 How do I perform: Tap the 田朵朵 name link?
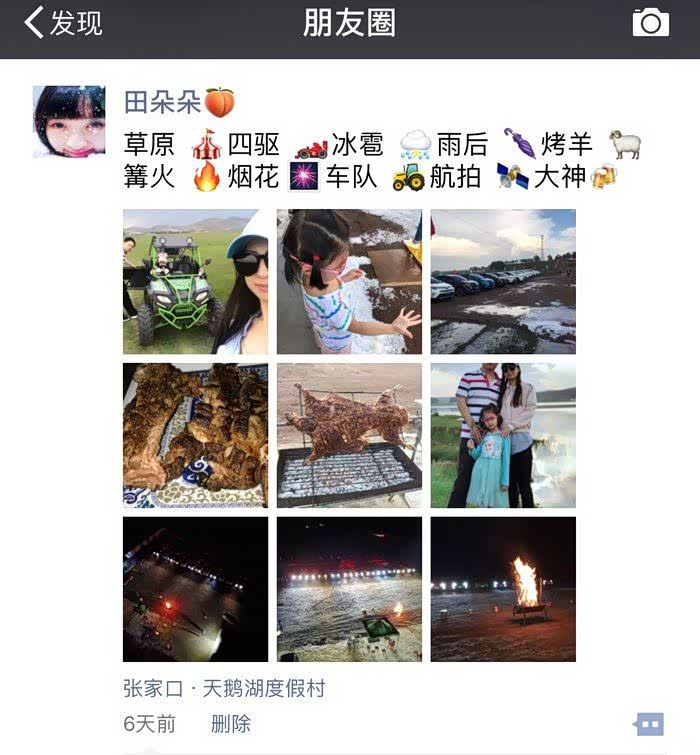coord(164,102)
